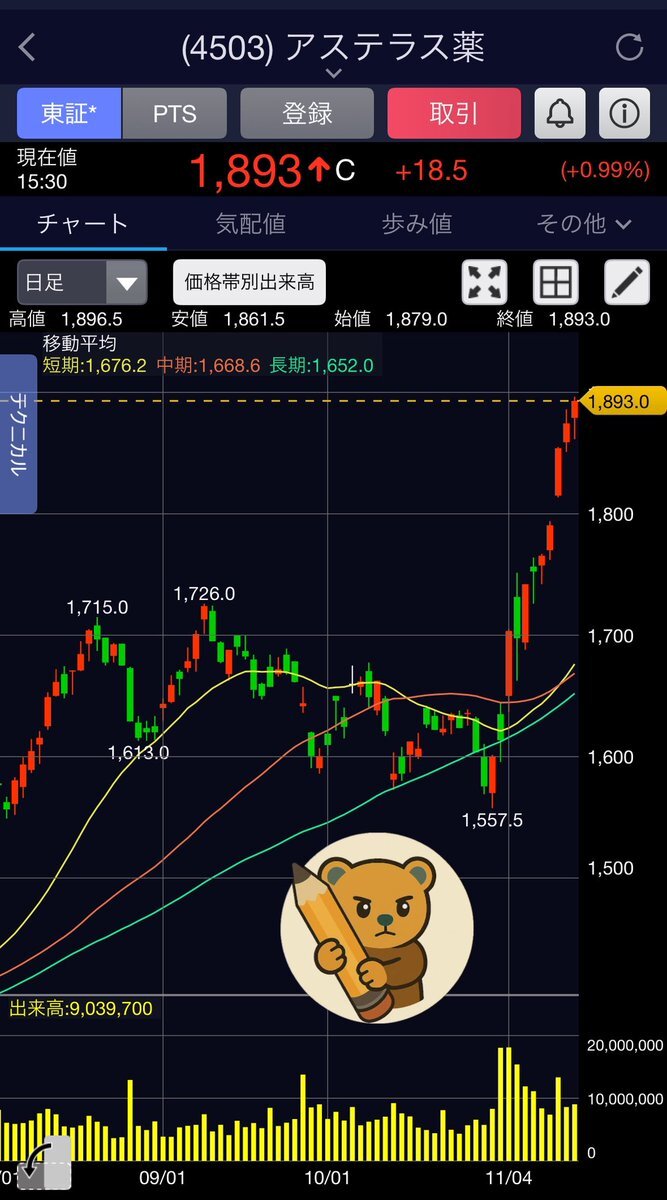Open the multi-chart grid layout
This screenshot has width=667, height=1200.
coord(555,282)
